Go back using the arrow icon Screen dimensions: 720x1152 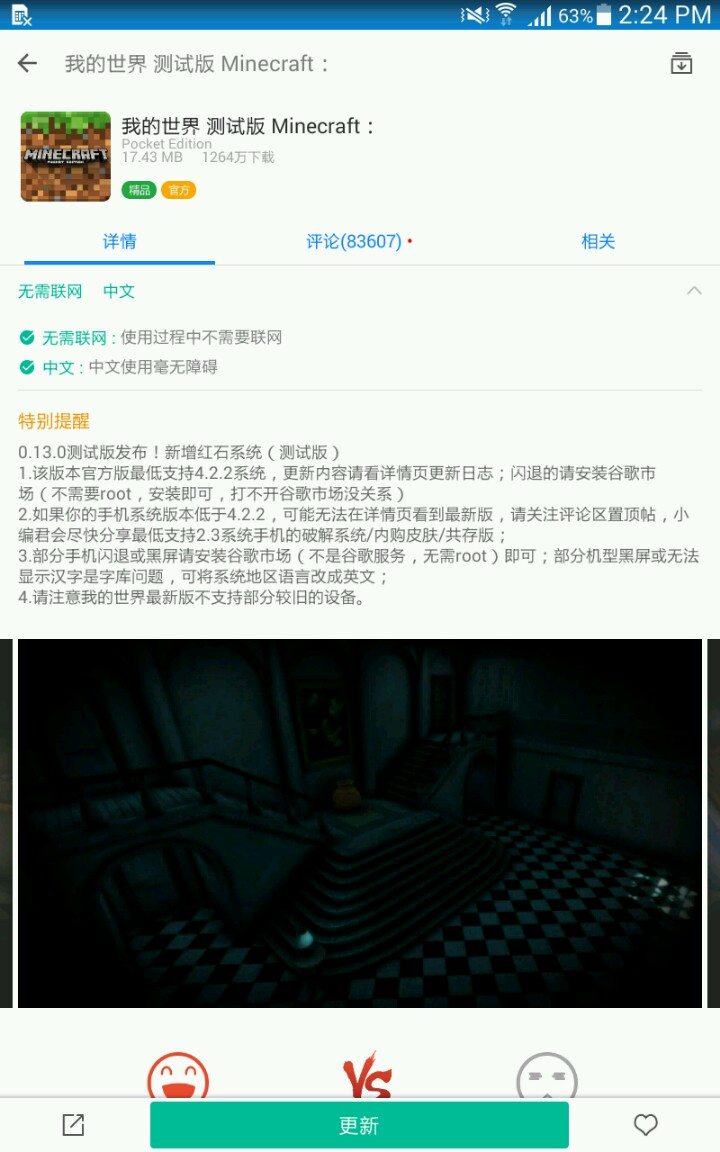27,64
